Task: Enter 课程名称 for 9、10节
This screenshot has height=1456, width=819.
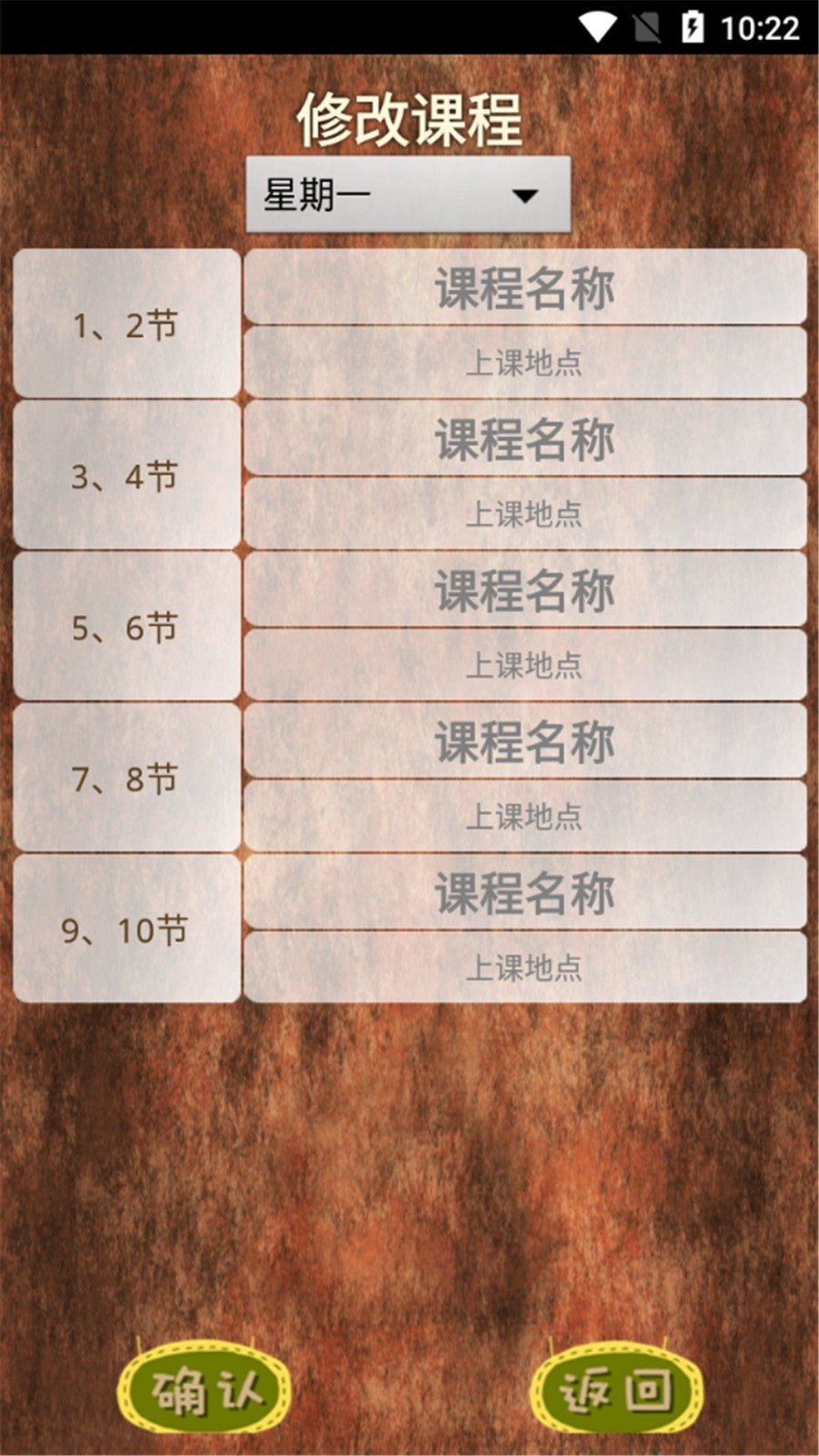Action: pyautogui.click(x=525, y=892)
